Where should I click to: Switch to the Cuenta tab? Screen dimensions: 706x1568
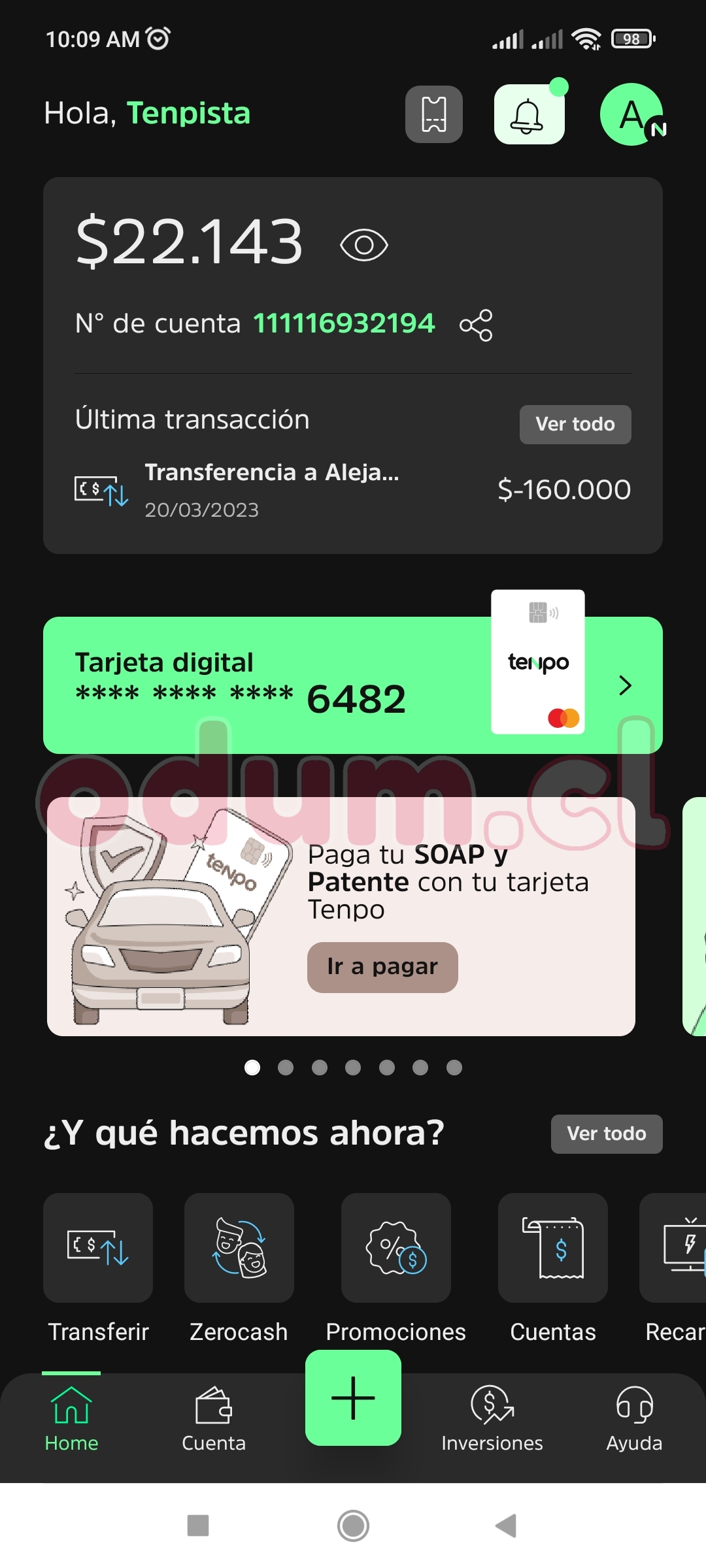click(x=214, y=1418)
